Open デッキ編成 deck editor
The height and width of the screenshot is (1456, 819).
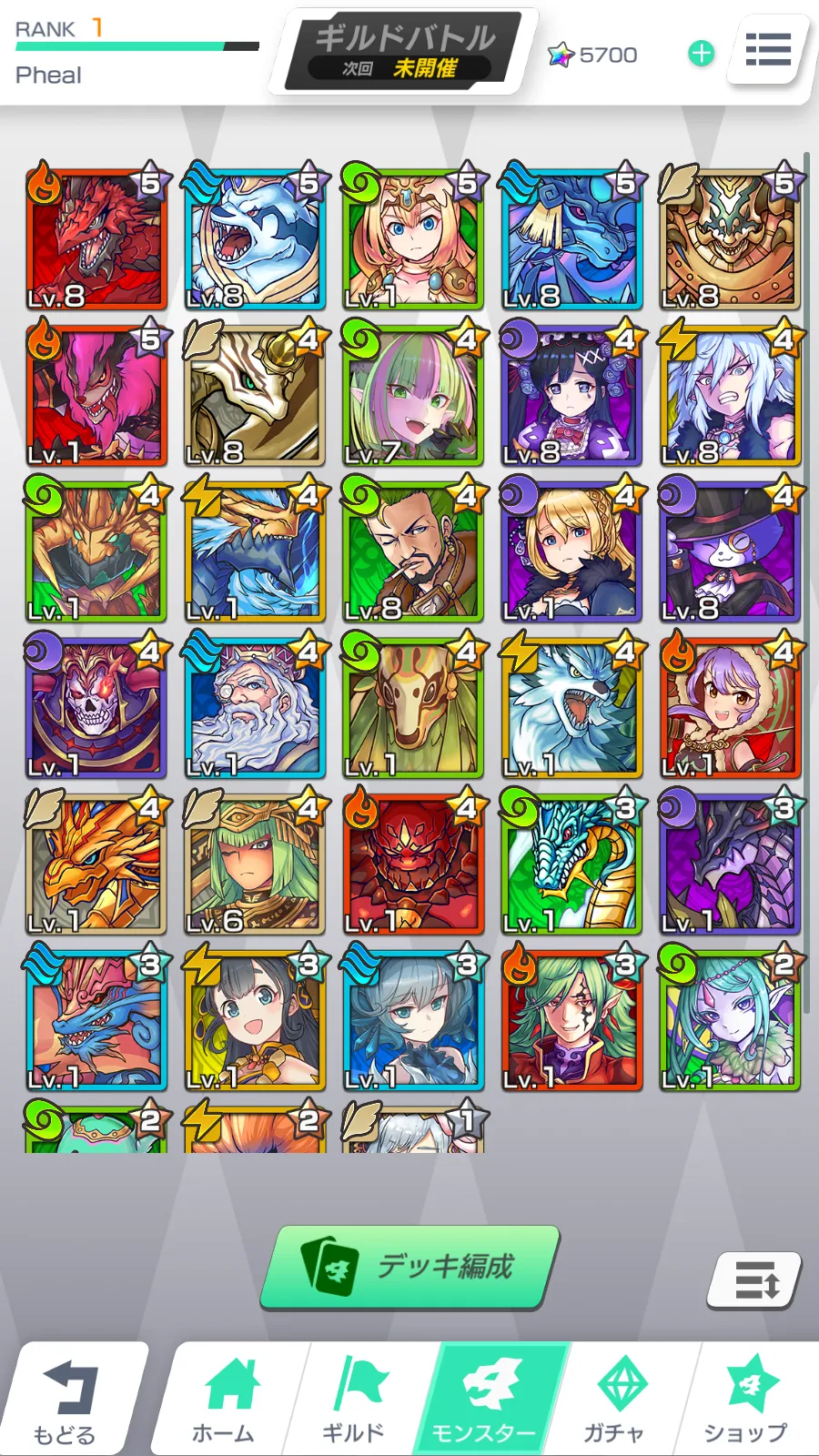coord(410,1267)
